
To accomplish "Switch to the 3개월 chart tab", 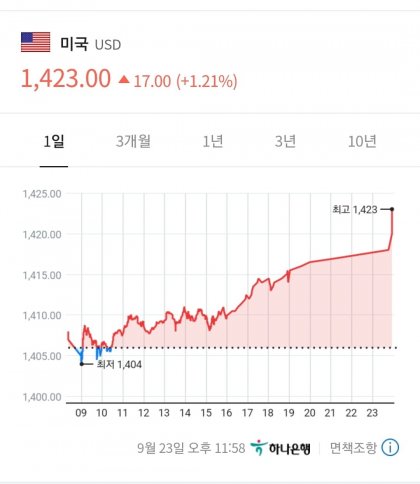I will coord(133,142).
